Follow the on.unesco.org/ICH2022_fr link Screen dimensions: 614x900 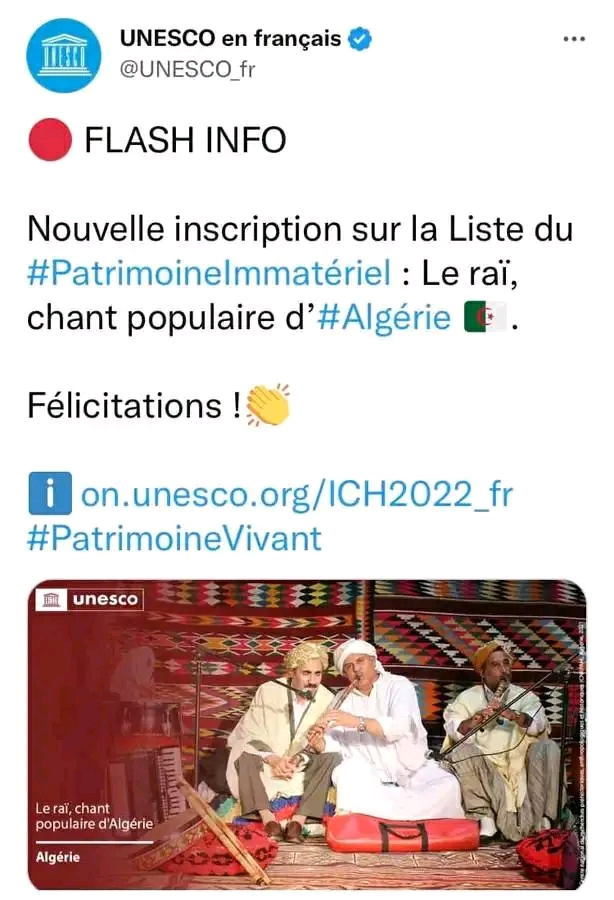[295, 494]
